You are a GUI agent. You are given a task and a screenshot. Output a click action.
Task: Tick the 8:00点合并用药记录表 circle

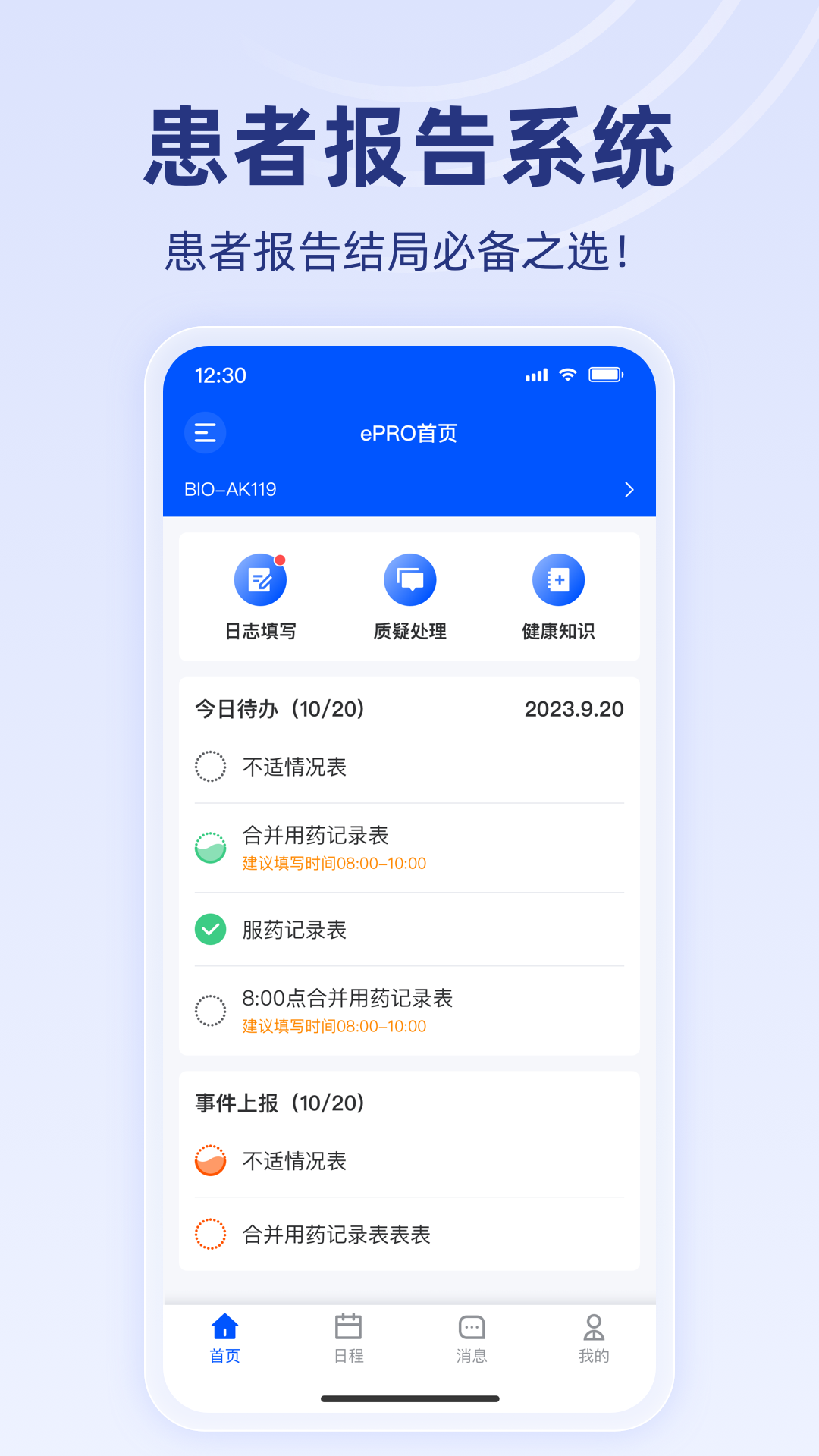(210, 1007)
